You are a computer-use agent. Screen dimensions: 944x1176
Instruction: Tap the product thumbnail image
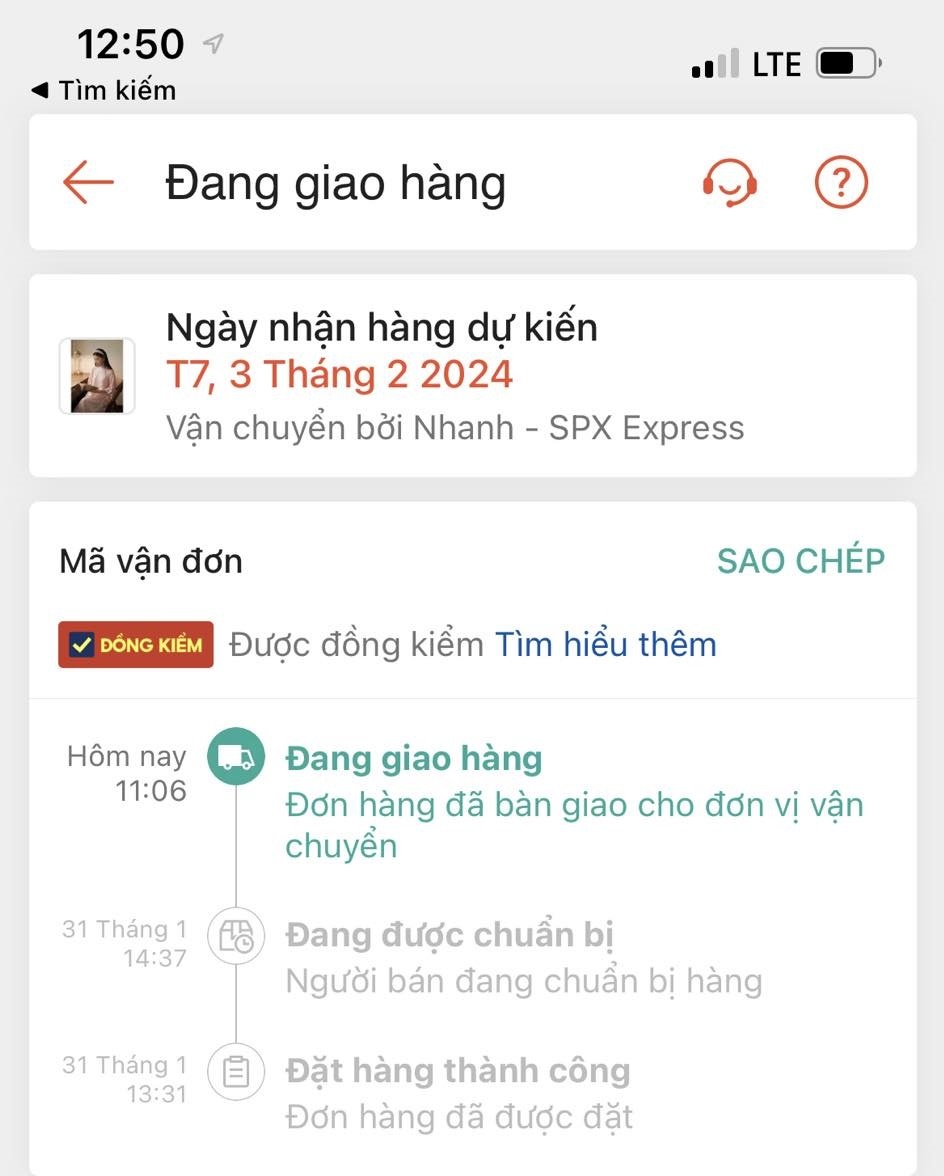point(96,377)
